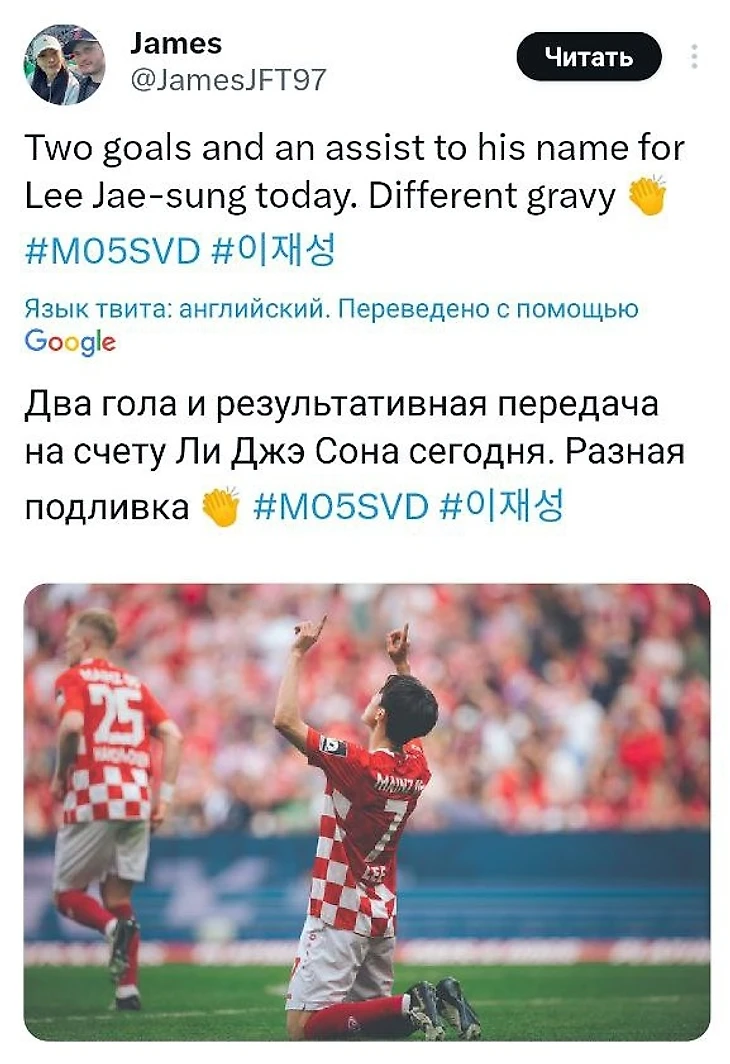
Task: Open James's profile picture
Action: (66, 64)
